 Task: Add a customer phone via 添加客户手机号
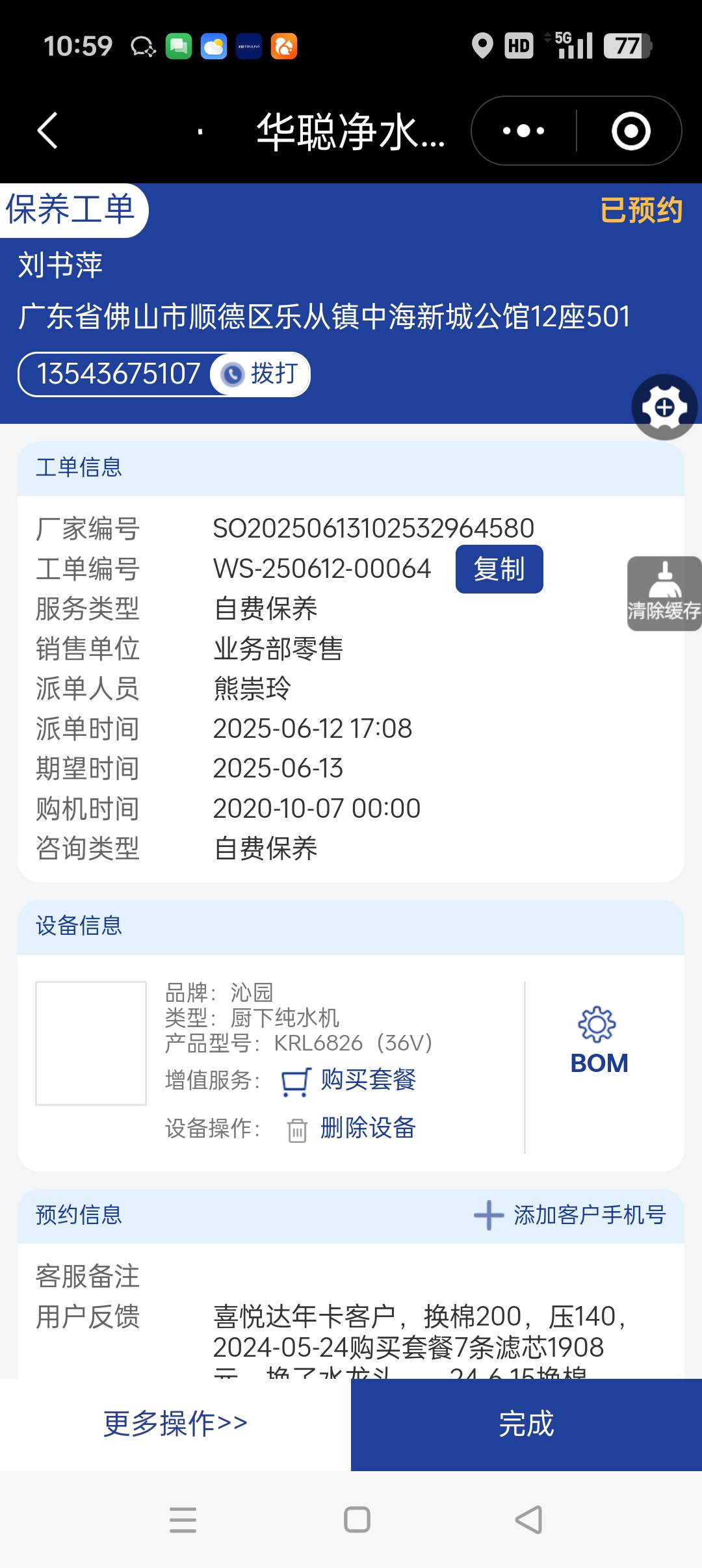pyautogui.click(x=571, y=1214)
